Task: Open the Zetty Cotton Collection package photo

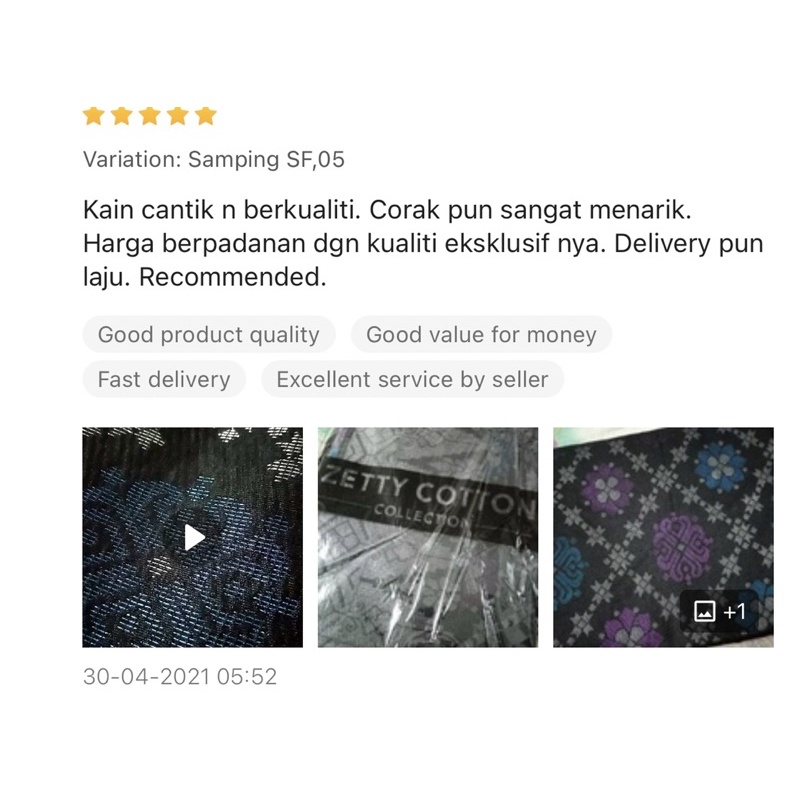Action: [x=428, y=537]
